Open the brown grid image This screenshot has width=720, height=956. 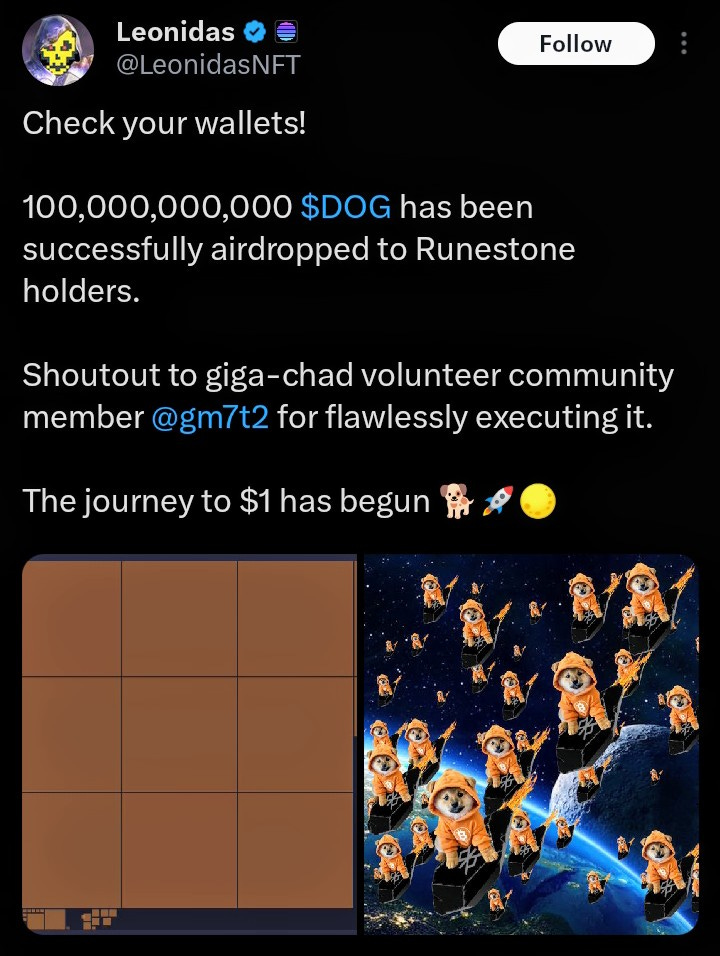pyautogui.click(x=189, y=744)
